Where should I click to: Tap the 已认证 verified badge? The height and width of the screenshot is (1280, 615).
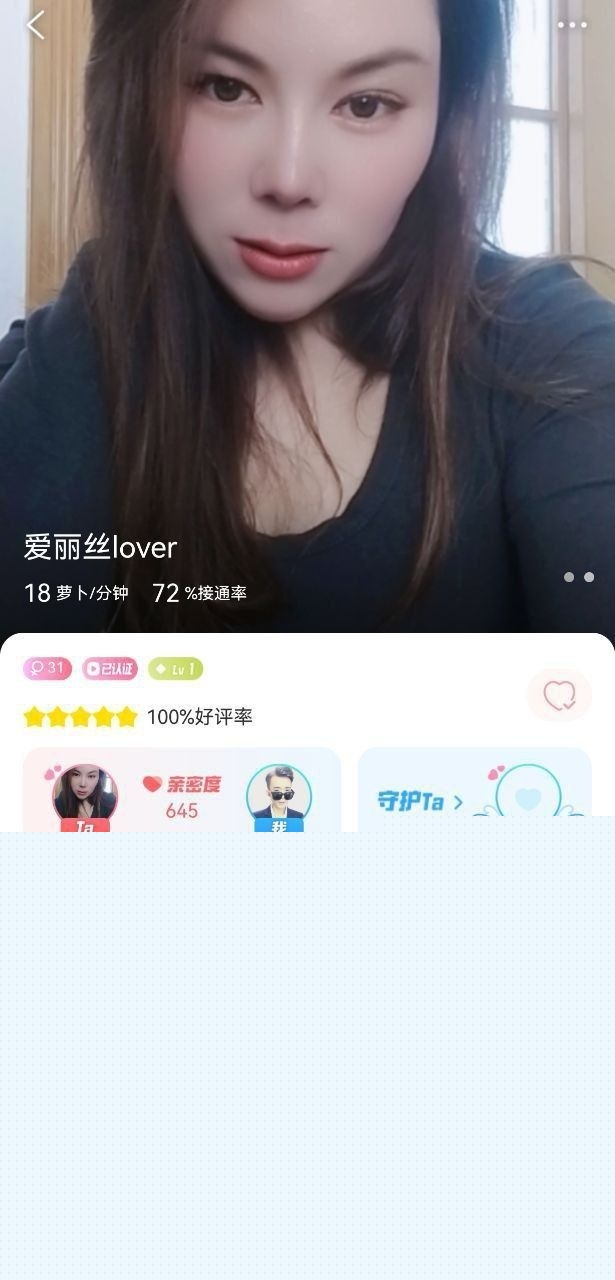point(110,669)
